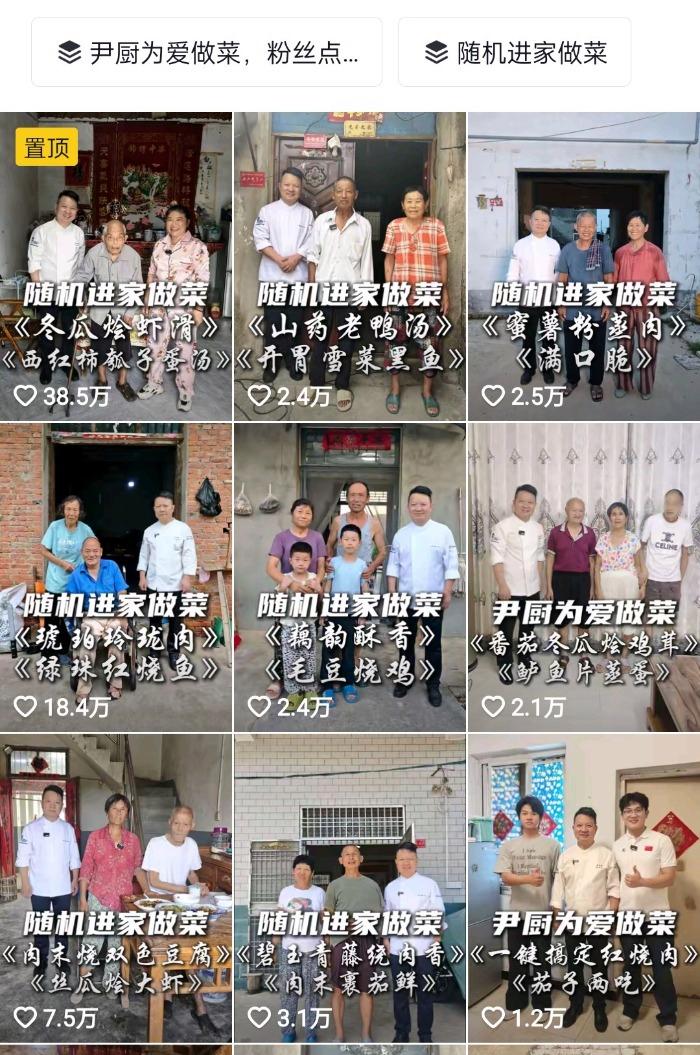
Task: Play the pinned 冬瓜烩虾滑 video
Action: (x=116, y=265)
